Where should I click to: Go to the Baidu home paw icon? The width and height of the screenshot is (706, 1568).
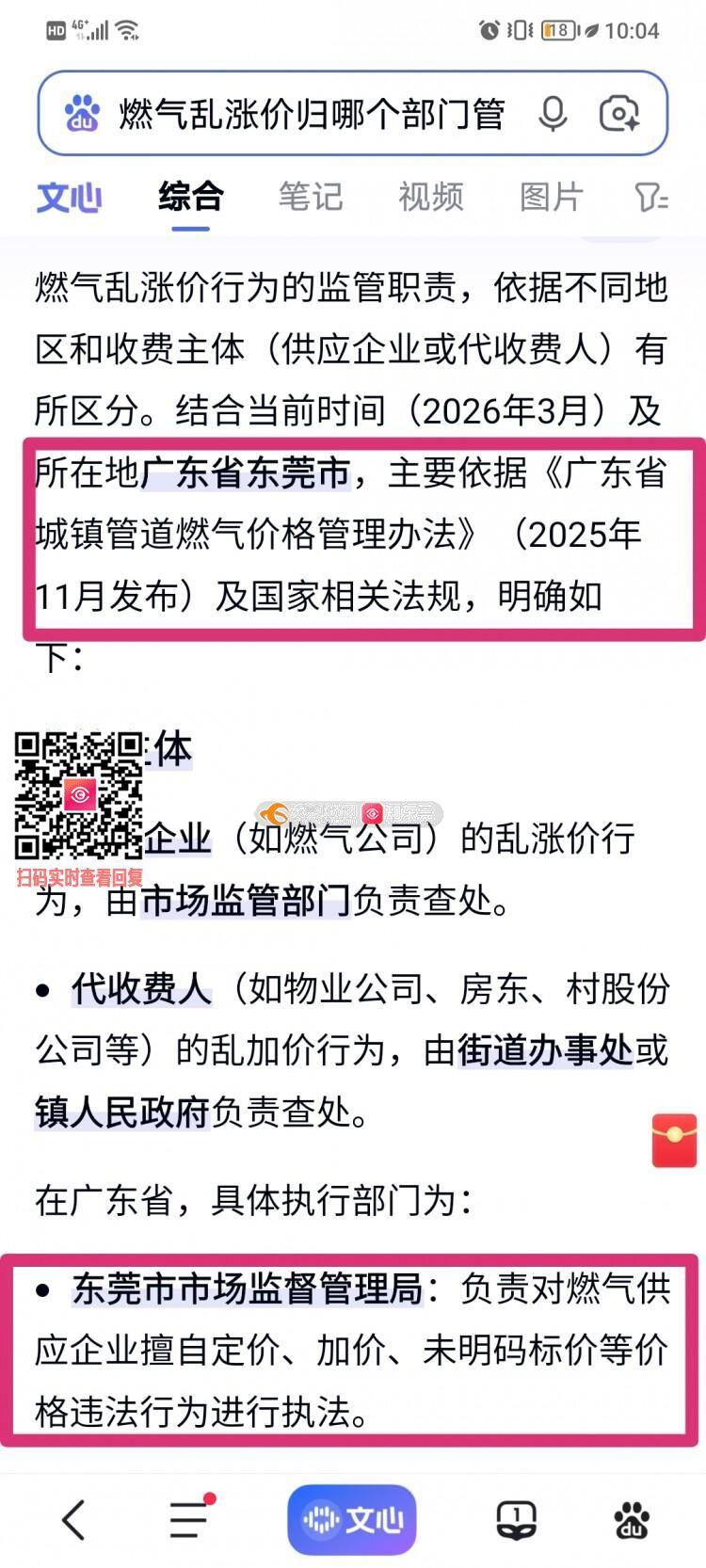631,1519
